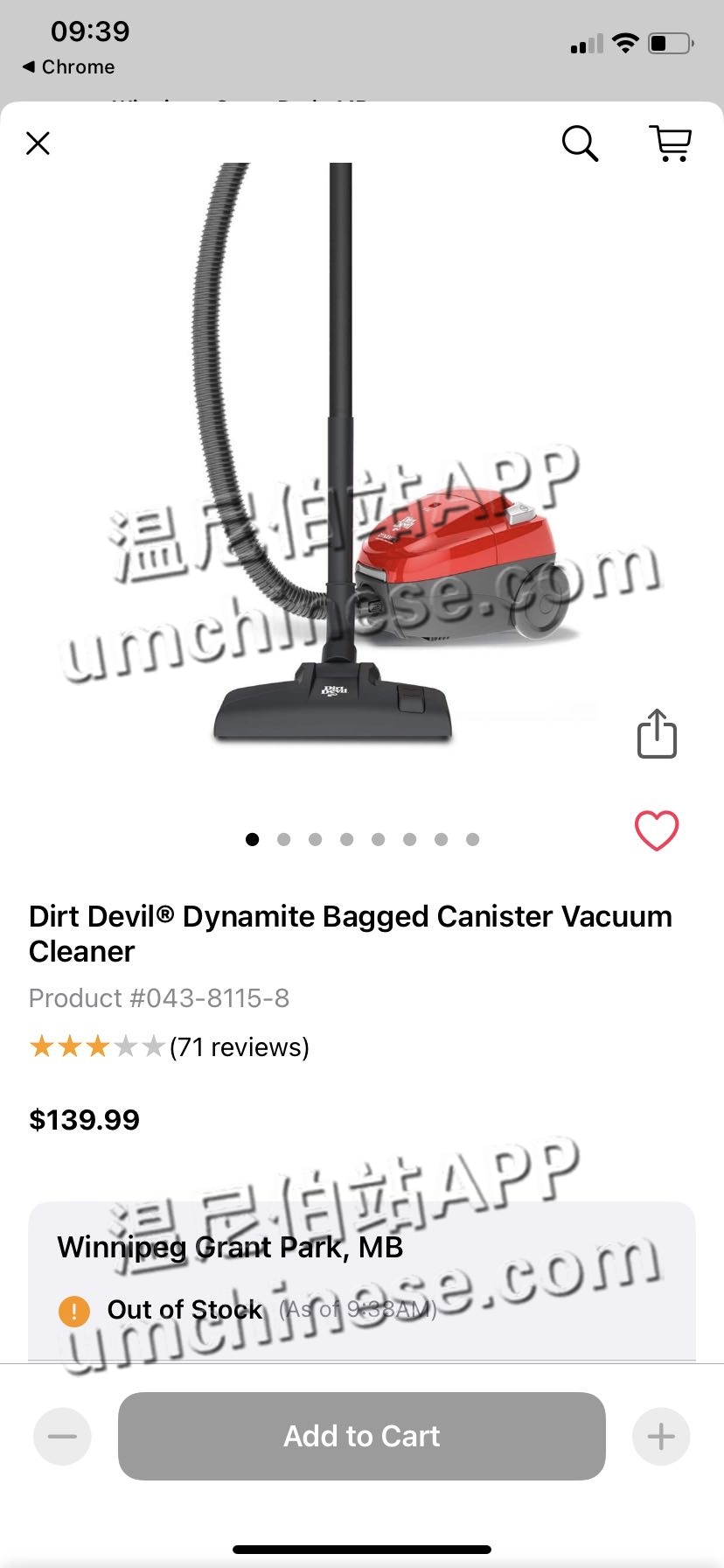Screen dimensions: 724x1568
Task: Open the 71 reviews rating
Action: 169,1046
